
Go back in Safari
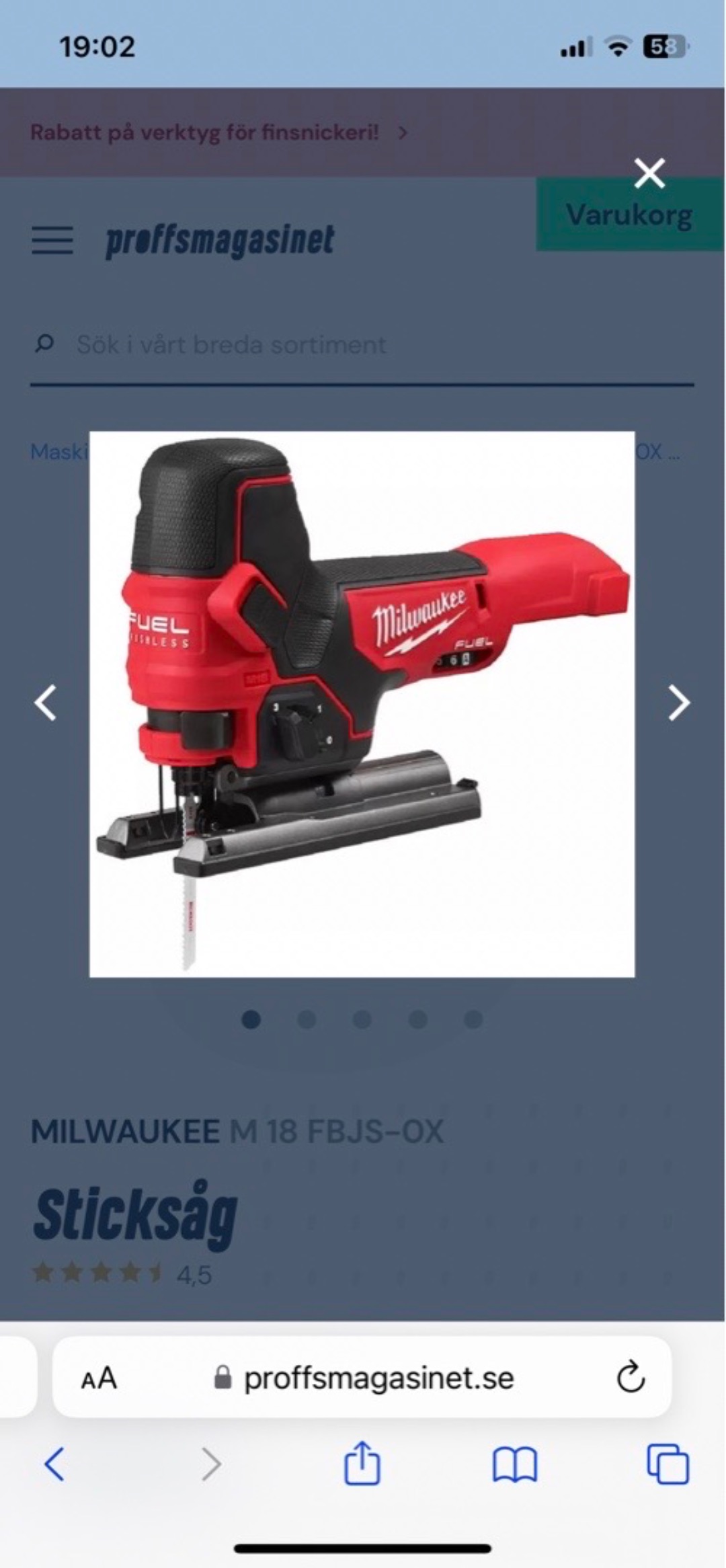[54, 1464]
